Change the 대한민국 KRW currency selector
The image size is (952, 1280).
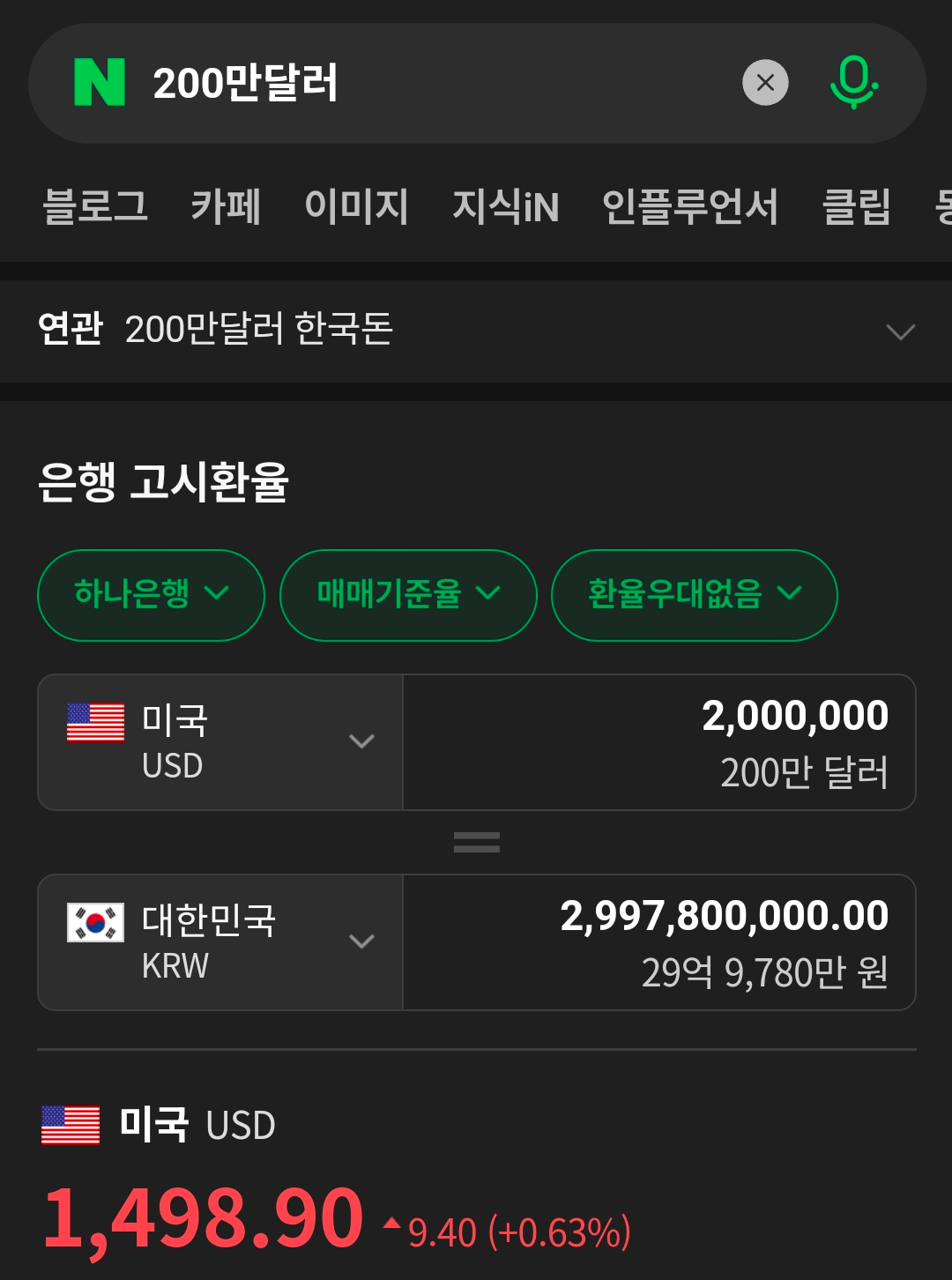(x=220, y=942)
